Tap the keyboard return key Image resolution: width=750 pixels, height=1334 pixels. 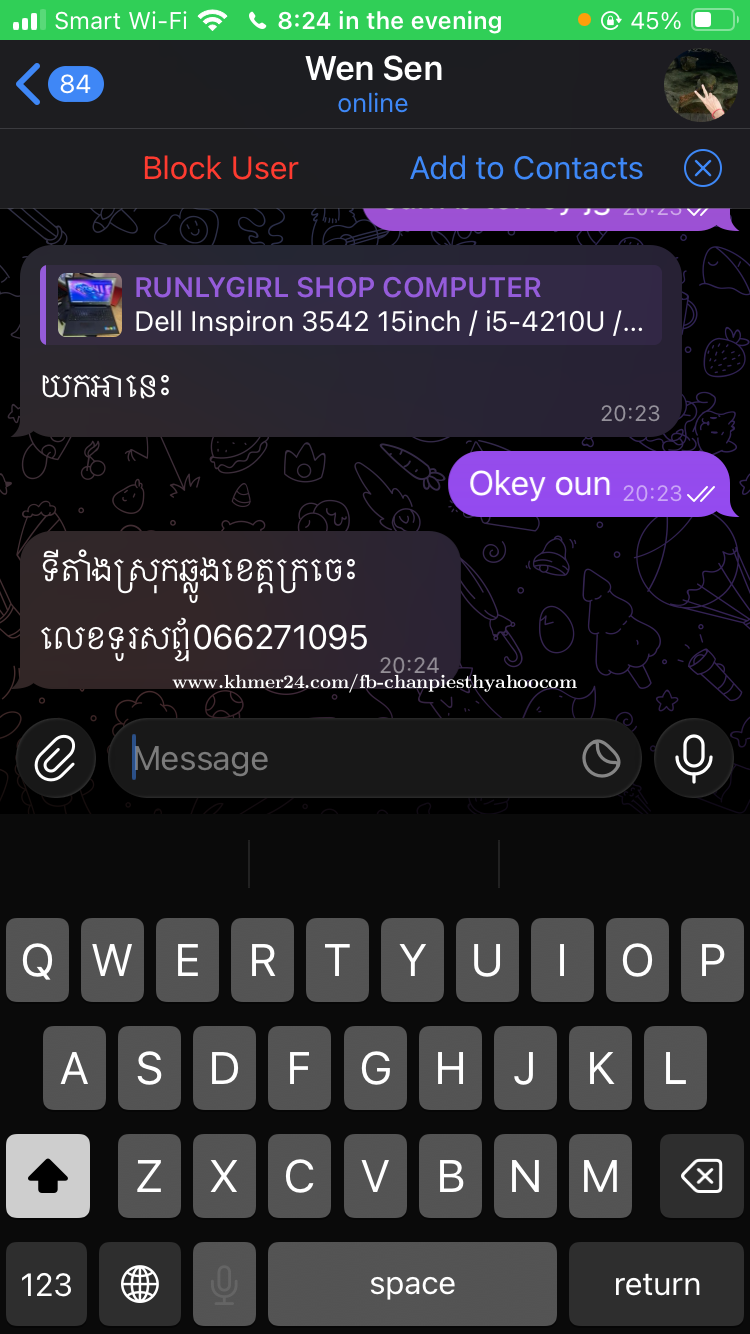[656, 1284]
